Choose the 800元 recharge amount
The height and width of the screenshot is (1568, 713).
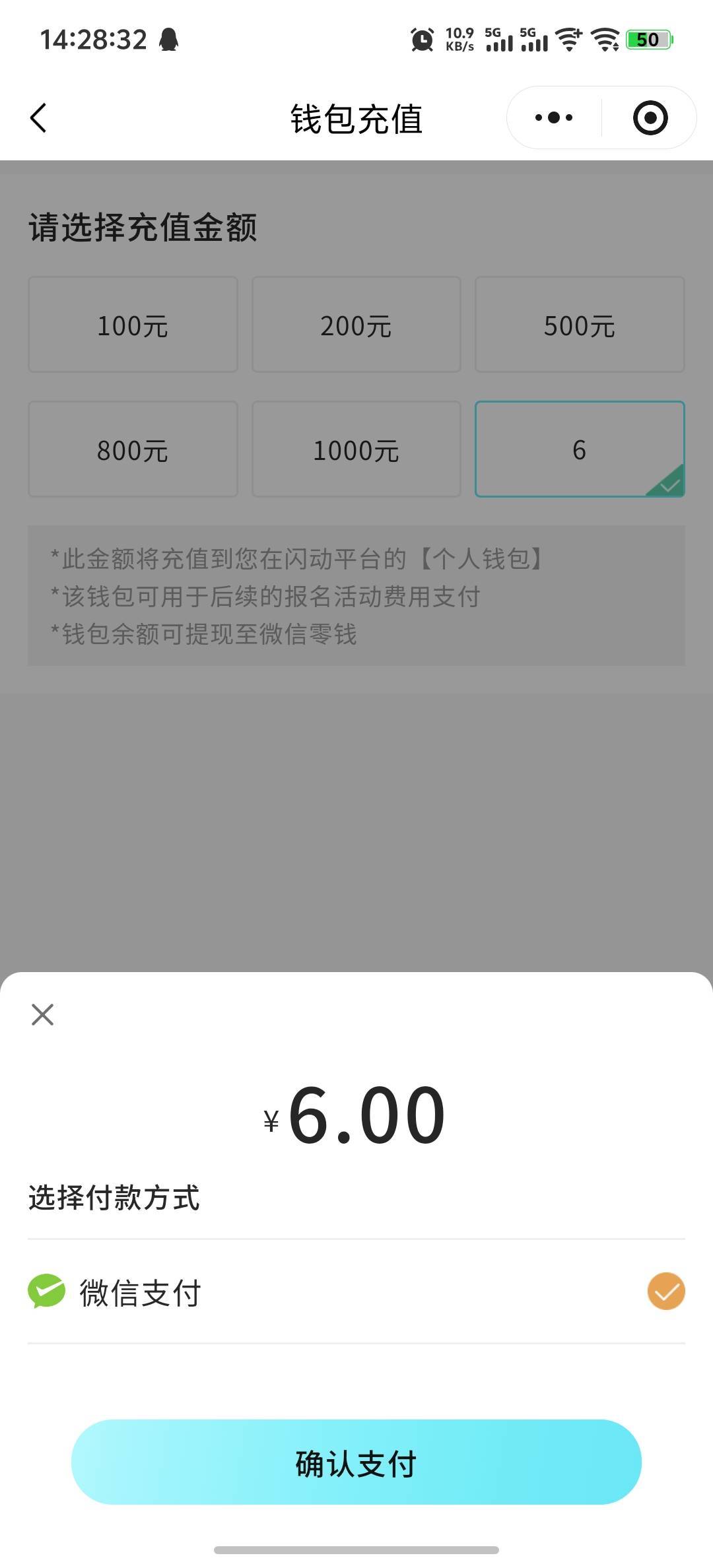(x=133, y=449)
